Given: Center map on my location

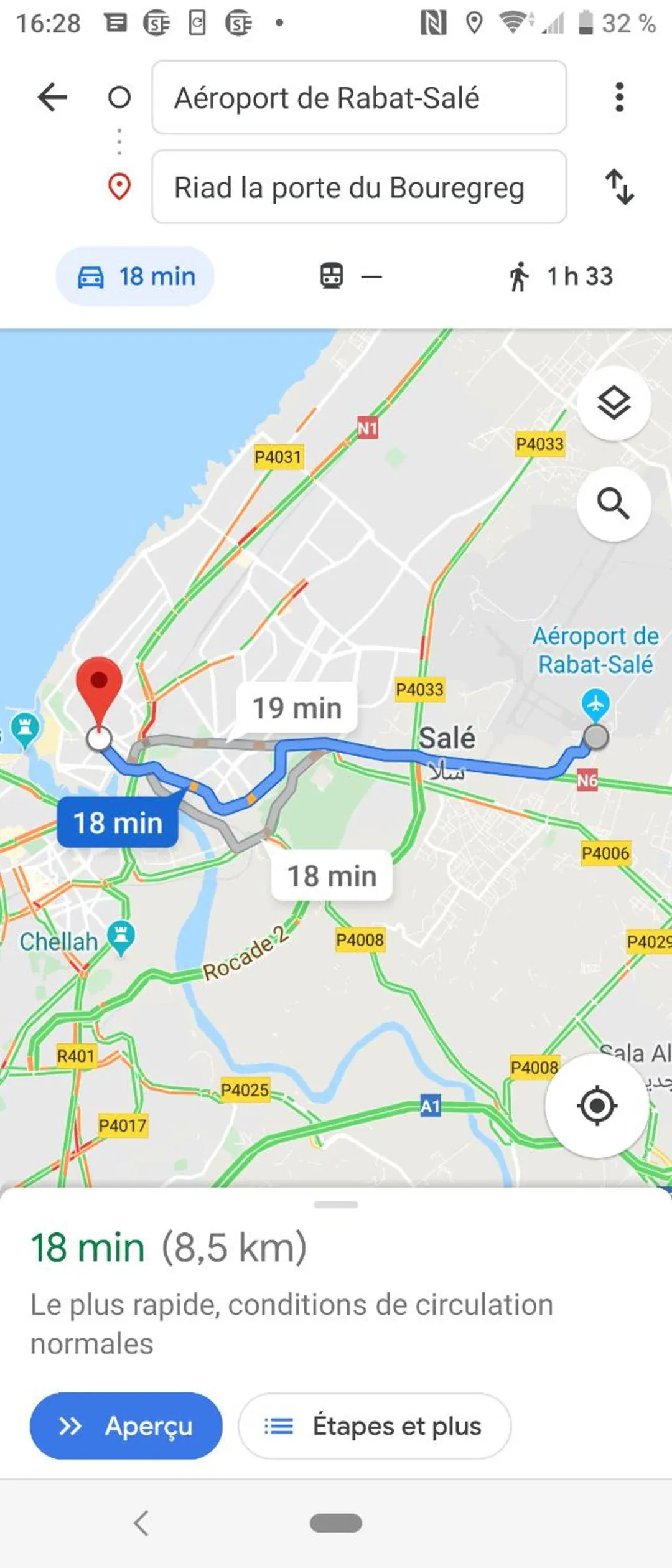Looking at the screenshot, I should point(597,1106).
